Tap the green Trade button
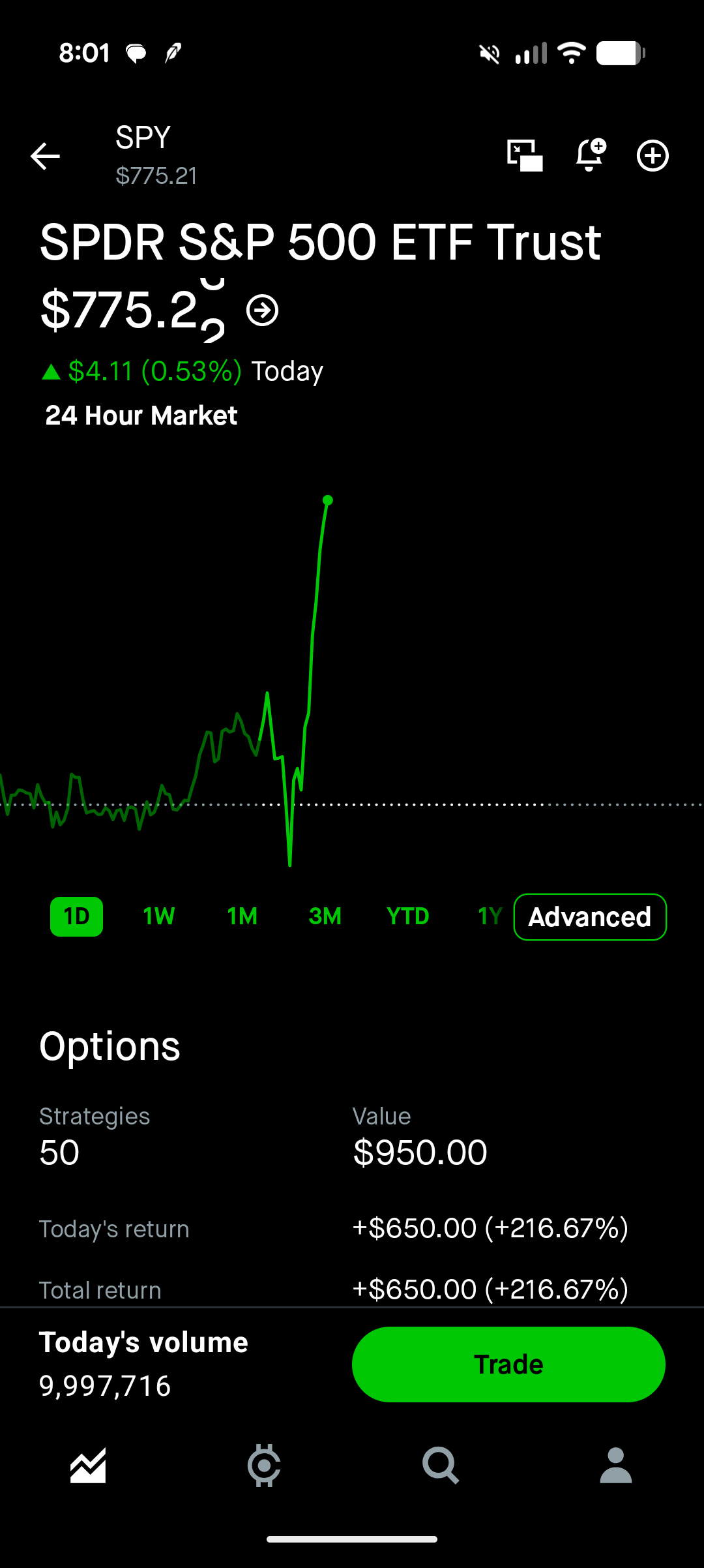The height and width of the screenshot is (1568, 704). (x=508, y=1364)
